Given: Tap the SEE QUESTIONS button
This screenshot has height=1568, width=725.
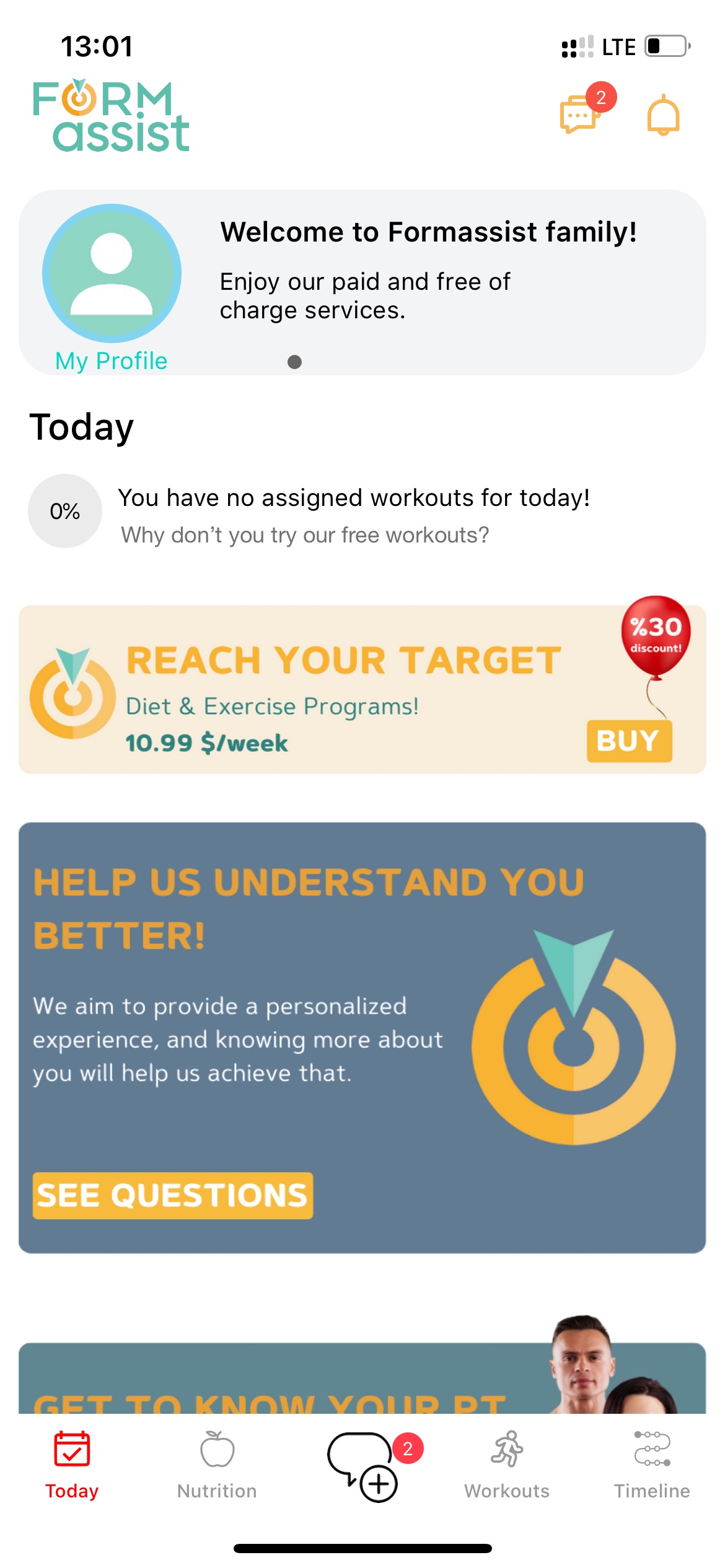Looking at the screenshot, I should pos(173,1195).
